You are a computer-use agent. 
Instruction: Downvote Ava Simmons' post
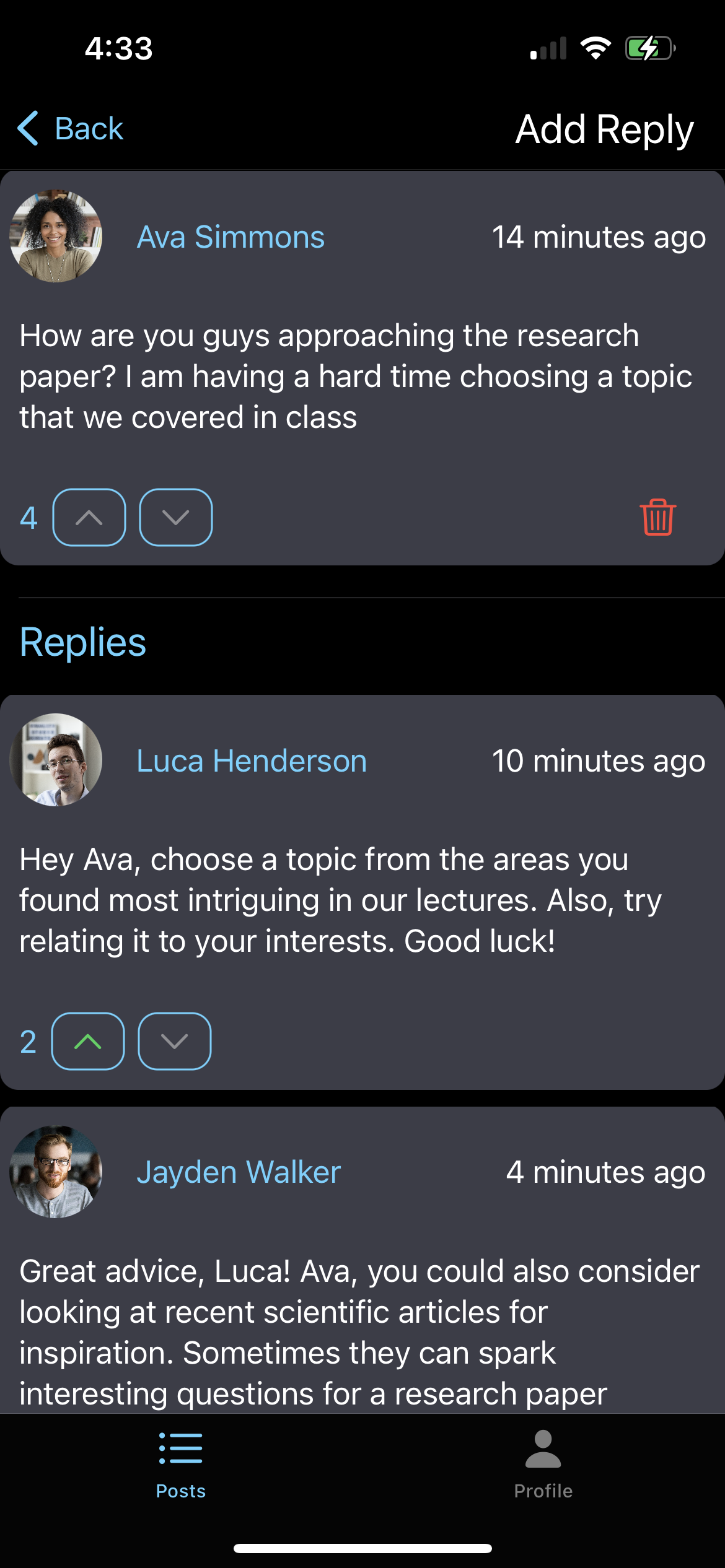click(x=176, y=518)
